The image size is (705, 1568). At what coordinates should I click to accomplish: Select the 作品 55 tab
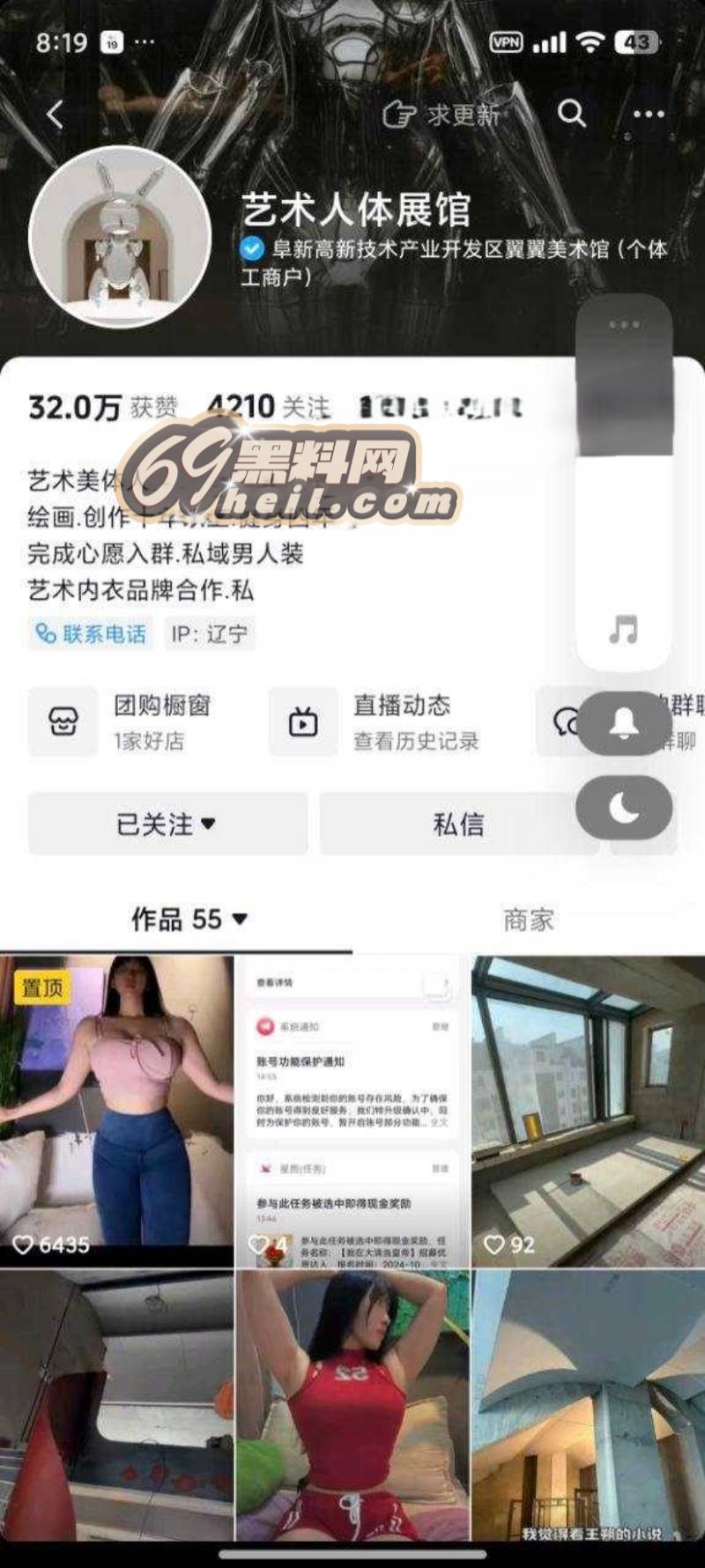point(189,920)
